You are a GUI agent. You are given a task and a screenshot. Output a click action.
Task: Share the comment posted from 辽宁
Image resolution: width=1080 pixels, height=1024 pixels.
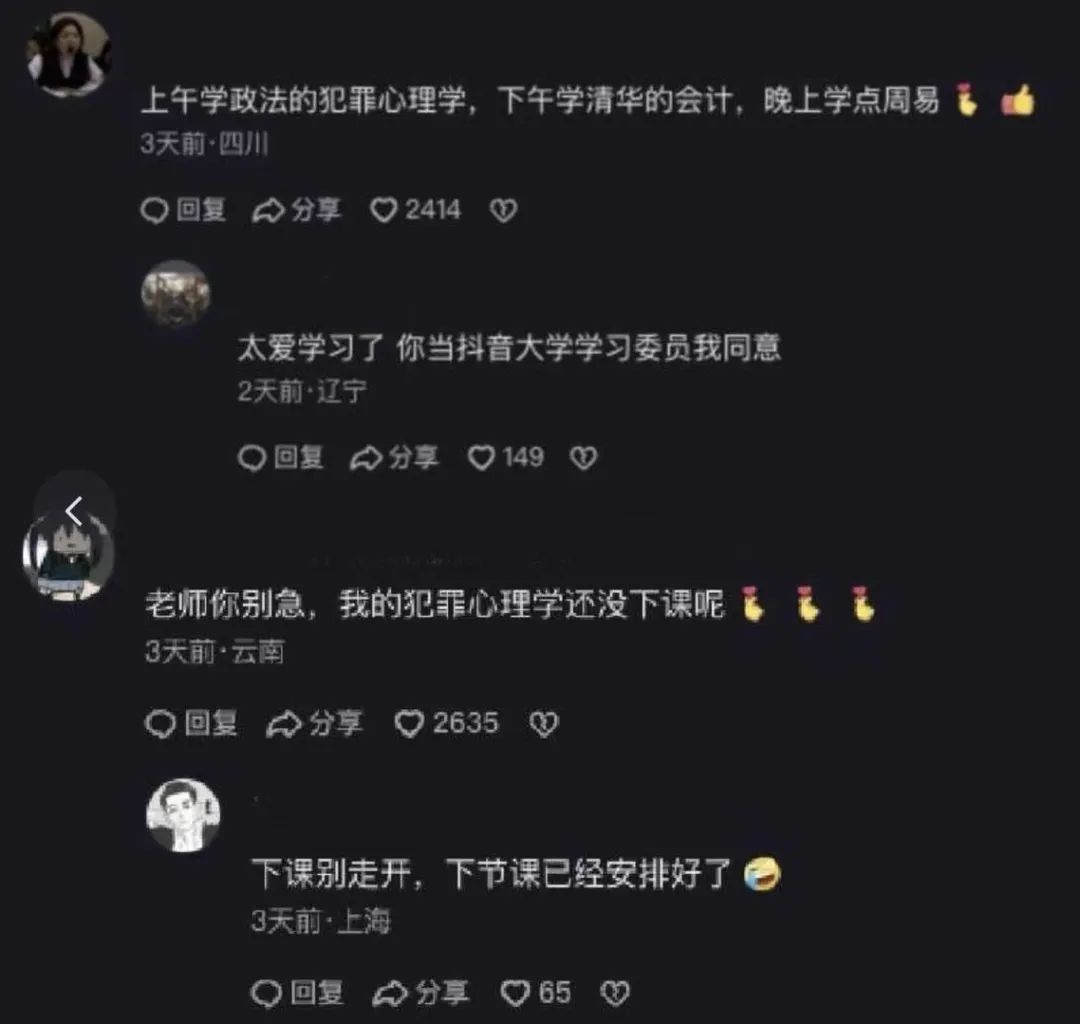394,458
